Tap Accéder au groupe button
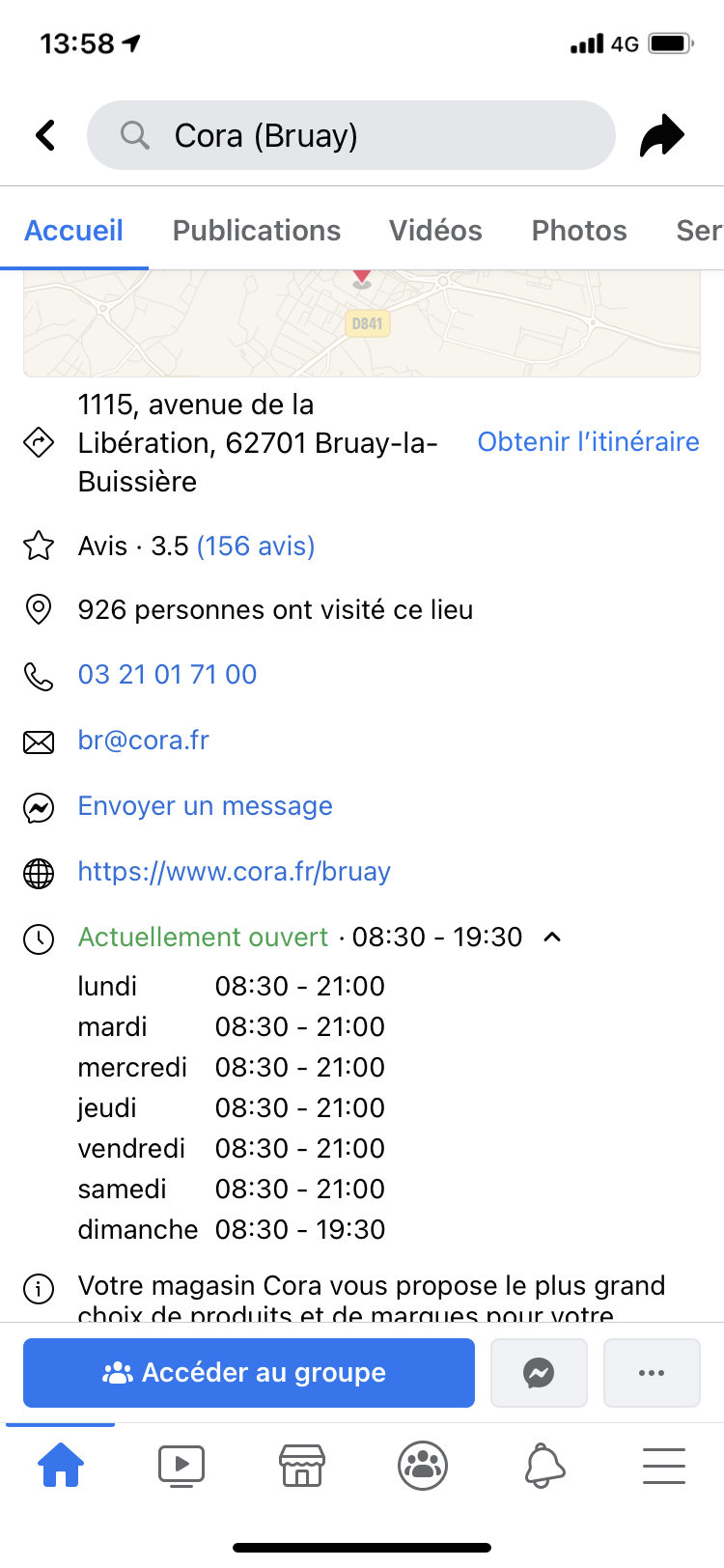The image size is (724, 1568). coord(249,1373)
